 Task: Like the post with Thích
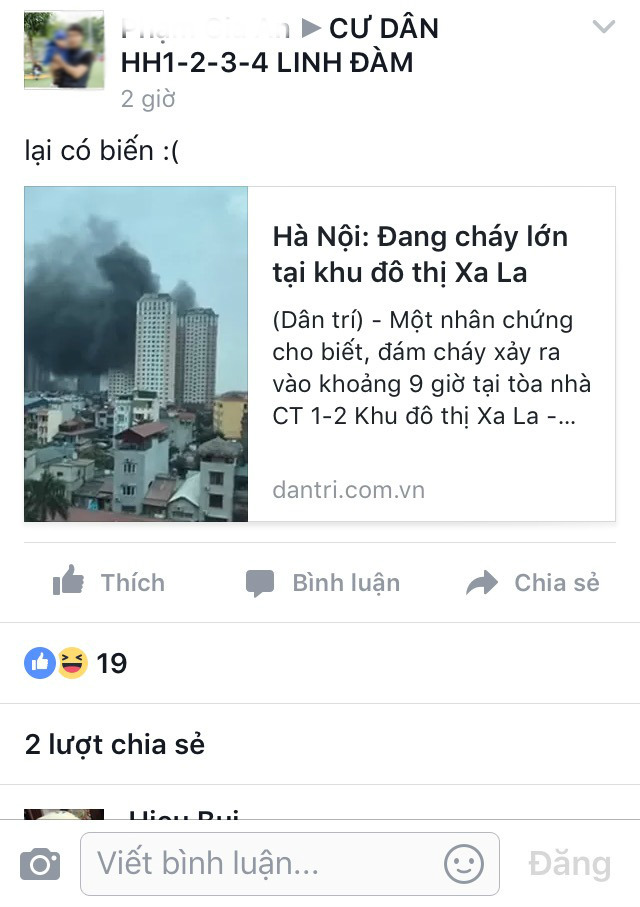pyautogui.click(x=108, y=583)
